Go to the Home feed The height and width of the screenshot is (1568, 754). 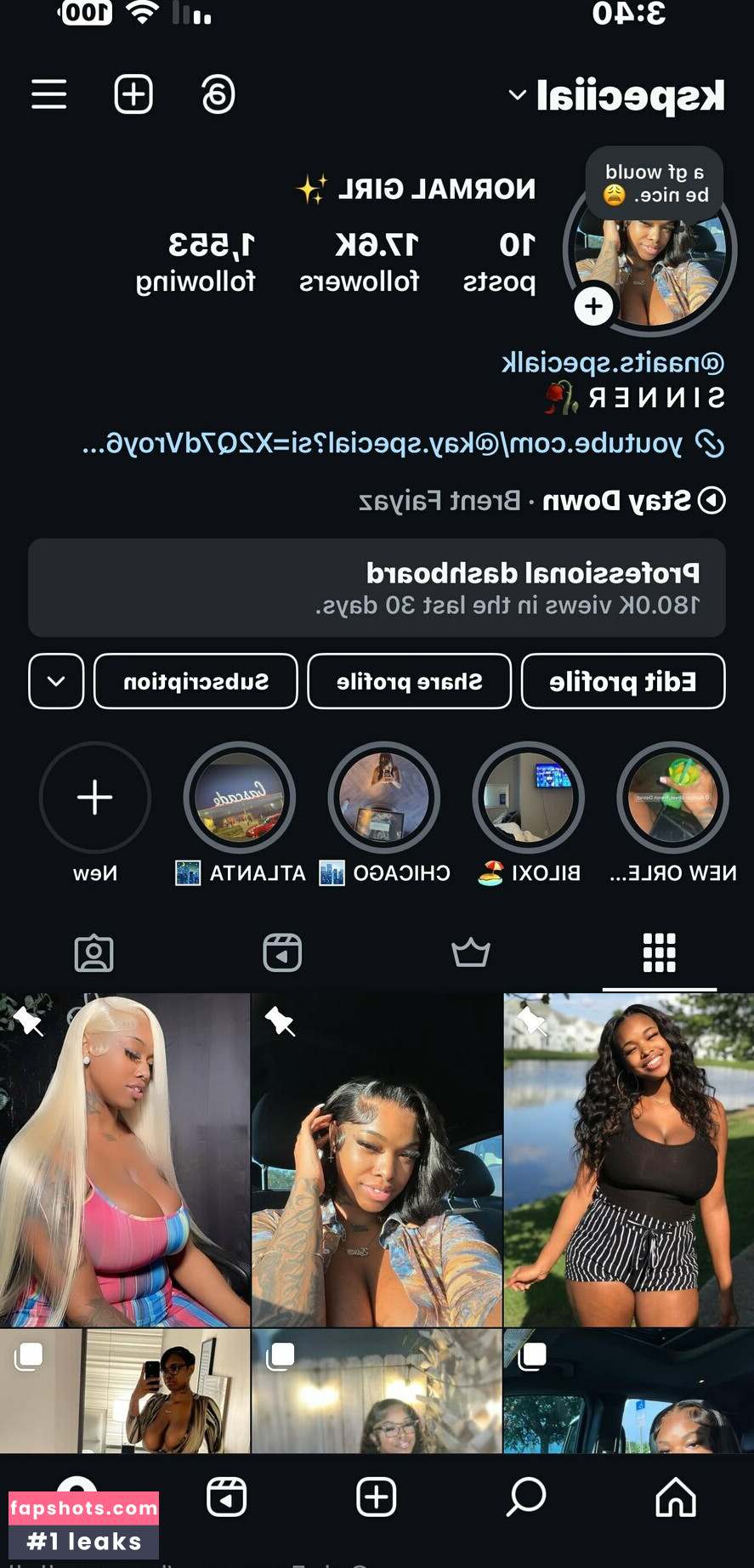pos(676,1497)
